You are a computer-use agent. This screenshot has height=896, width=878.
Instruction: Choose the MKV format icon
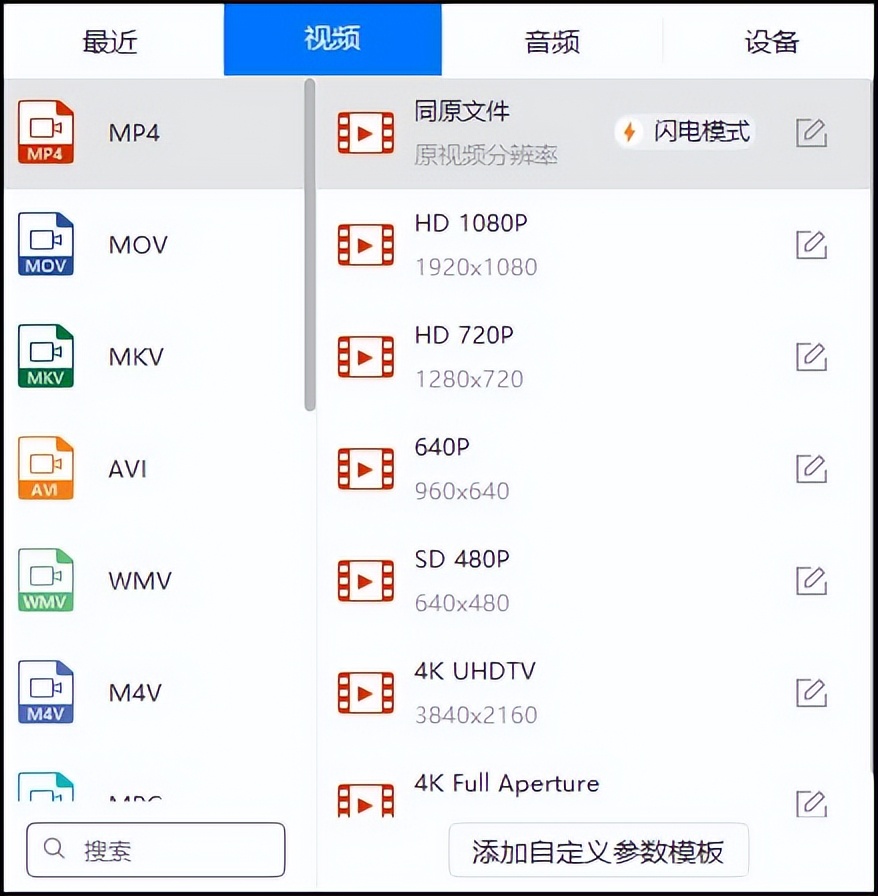(45, 355)
